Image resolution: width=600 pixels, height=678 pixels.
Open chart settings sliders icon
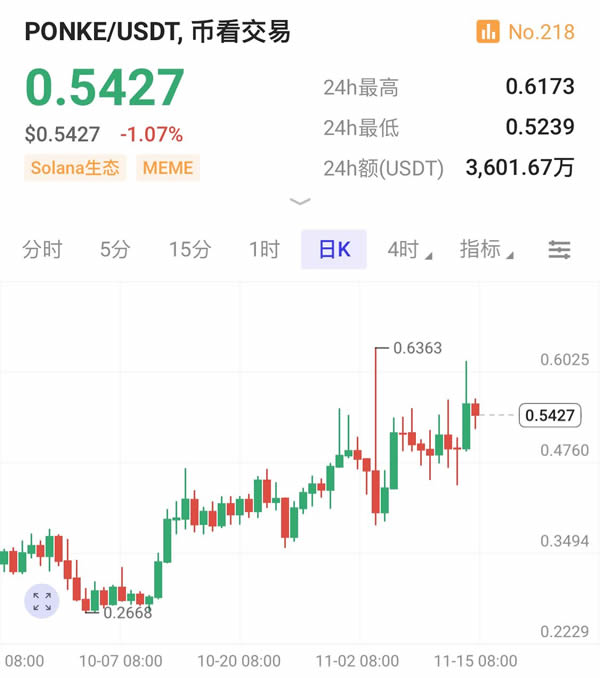(x=560, y=250)
